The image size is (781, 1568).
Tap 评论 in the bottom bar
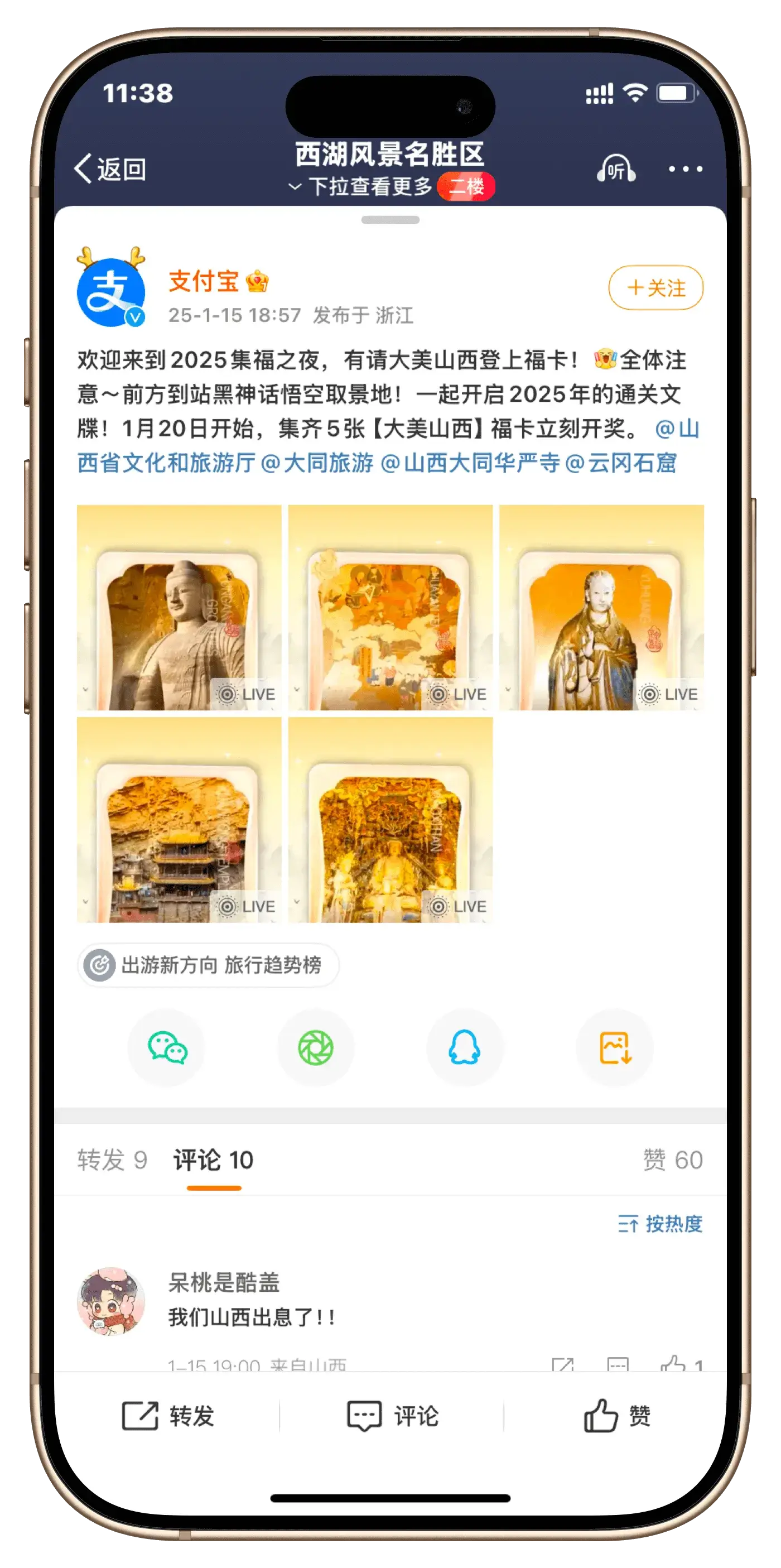pos(392,1416)
